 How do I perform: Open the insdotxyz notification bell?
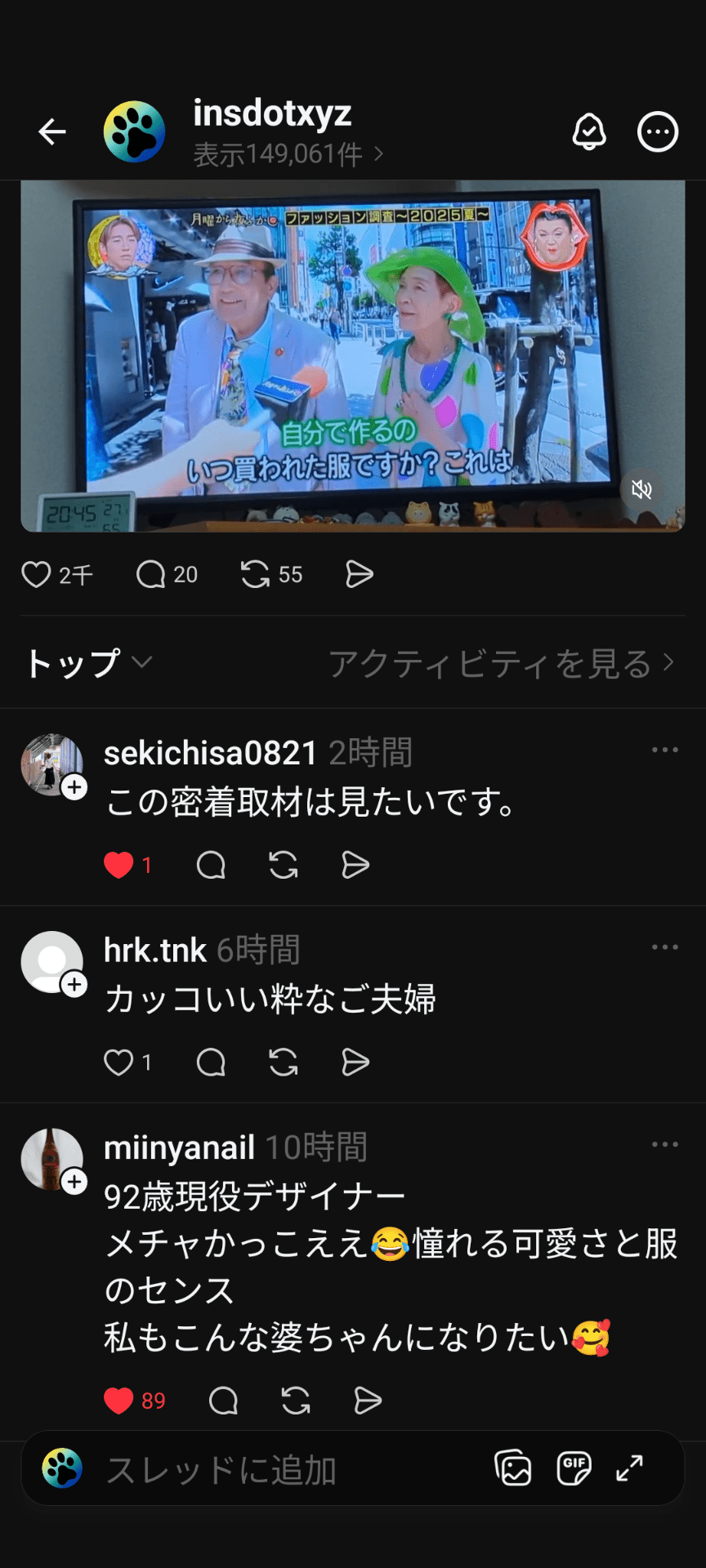pyautogui.click(x=588, y=131)
